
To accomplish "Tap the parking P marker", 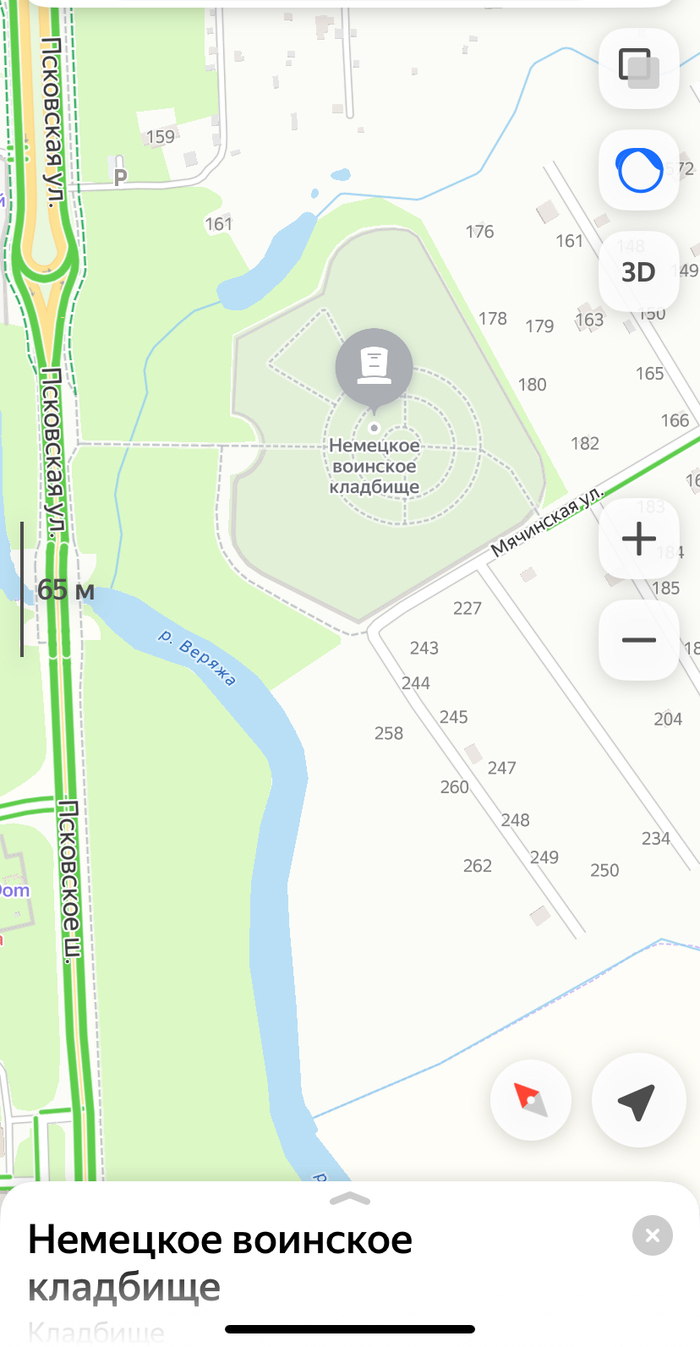I will (120, 177).
